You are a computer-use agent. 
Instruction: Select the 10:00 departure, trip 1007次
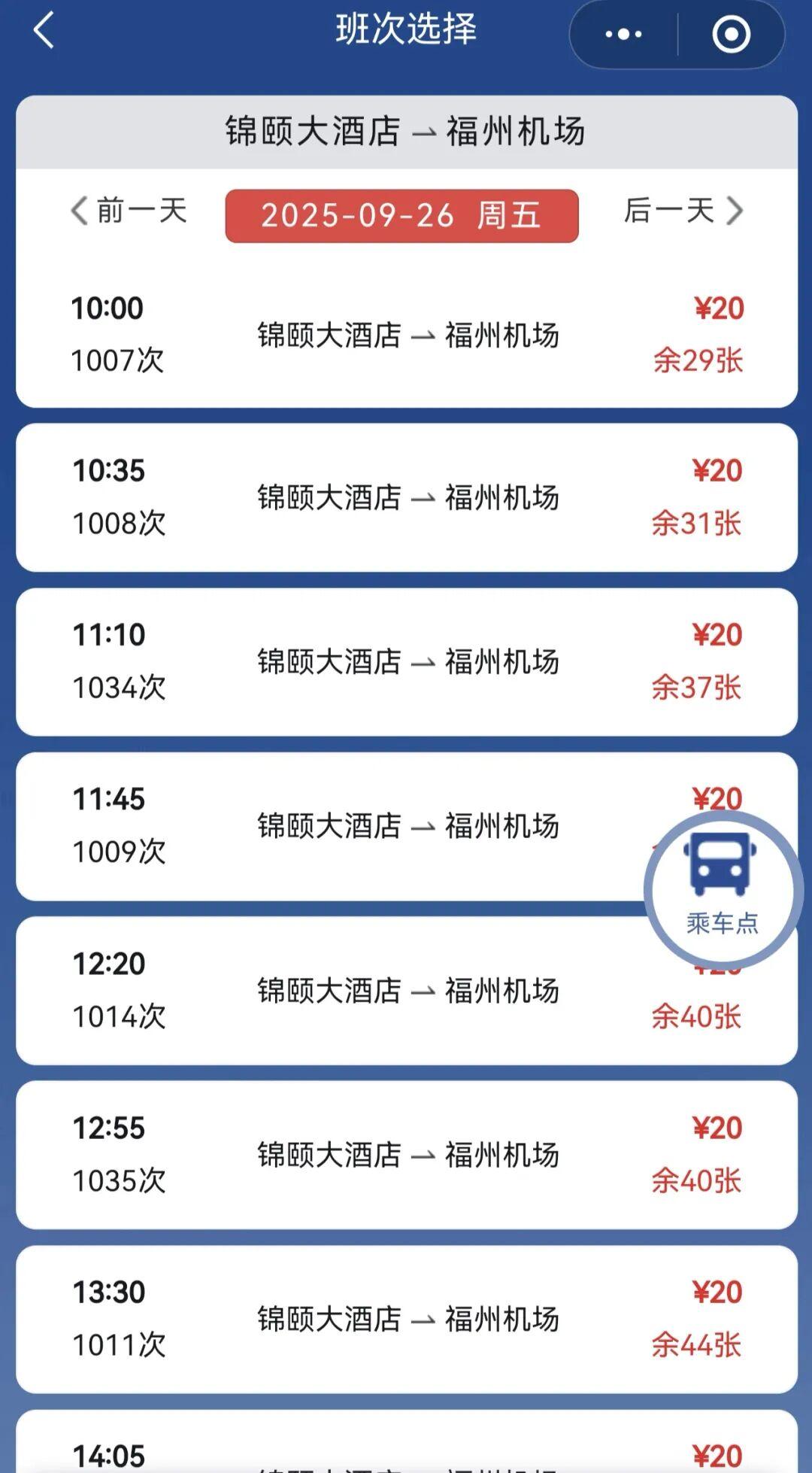[x=406, y=335]
